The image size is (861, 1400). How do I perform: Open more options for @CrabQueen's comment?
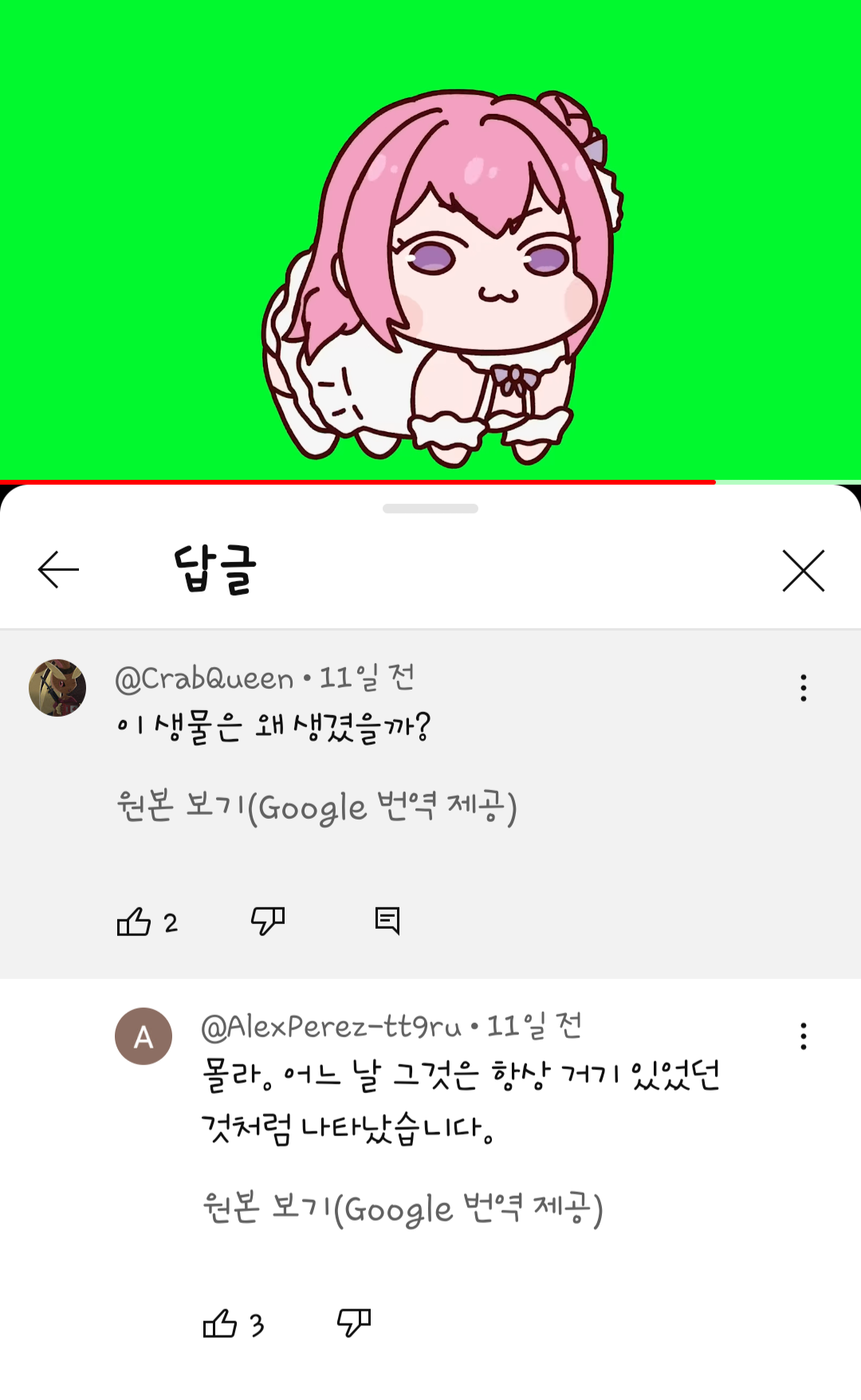click(803, 687)
